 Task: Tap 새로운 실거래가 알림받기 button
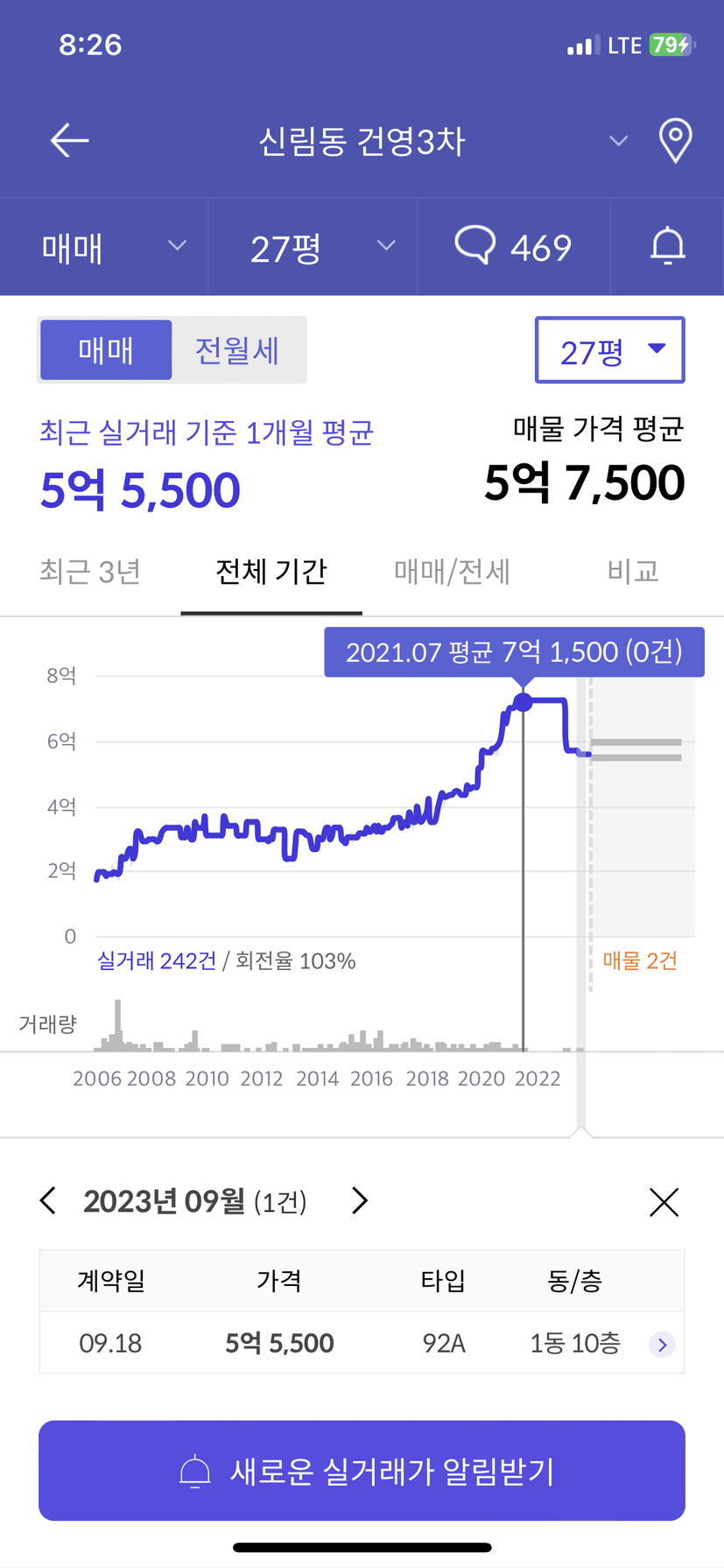pyautogui.click(x=362, y=1471)
